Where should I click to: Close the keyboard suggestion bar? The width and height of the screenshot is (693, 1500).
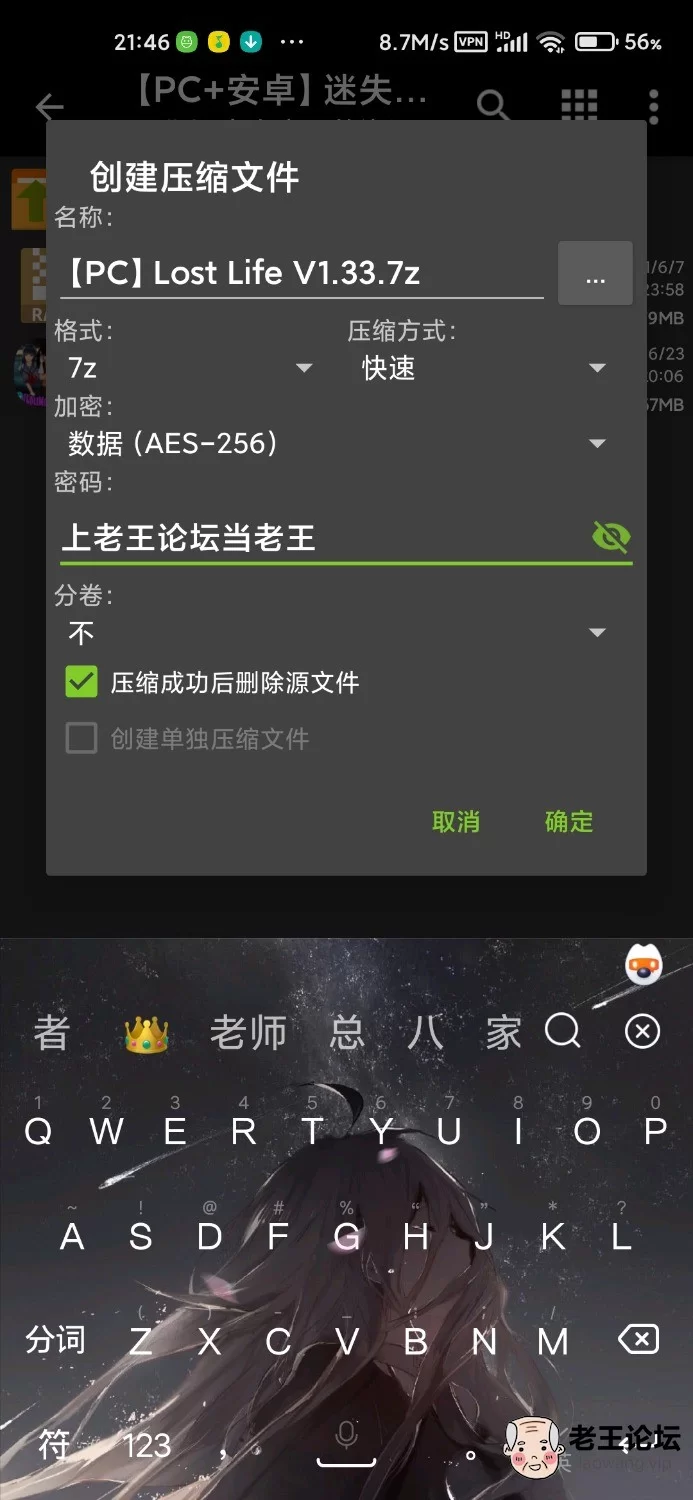click(642, 1030)
